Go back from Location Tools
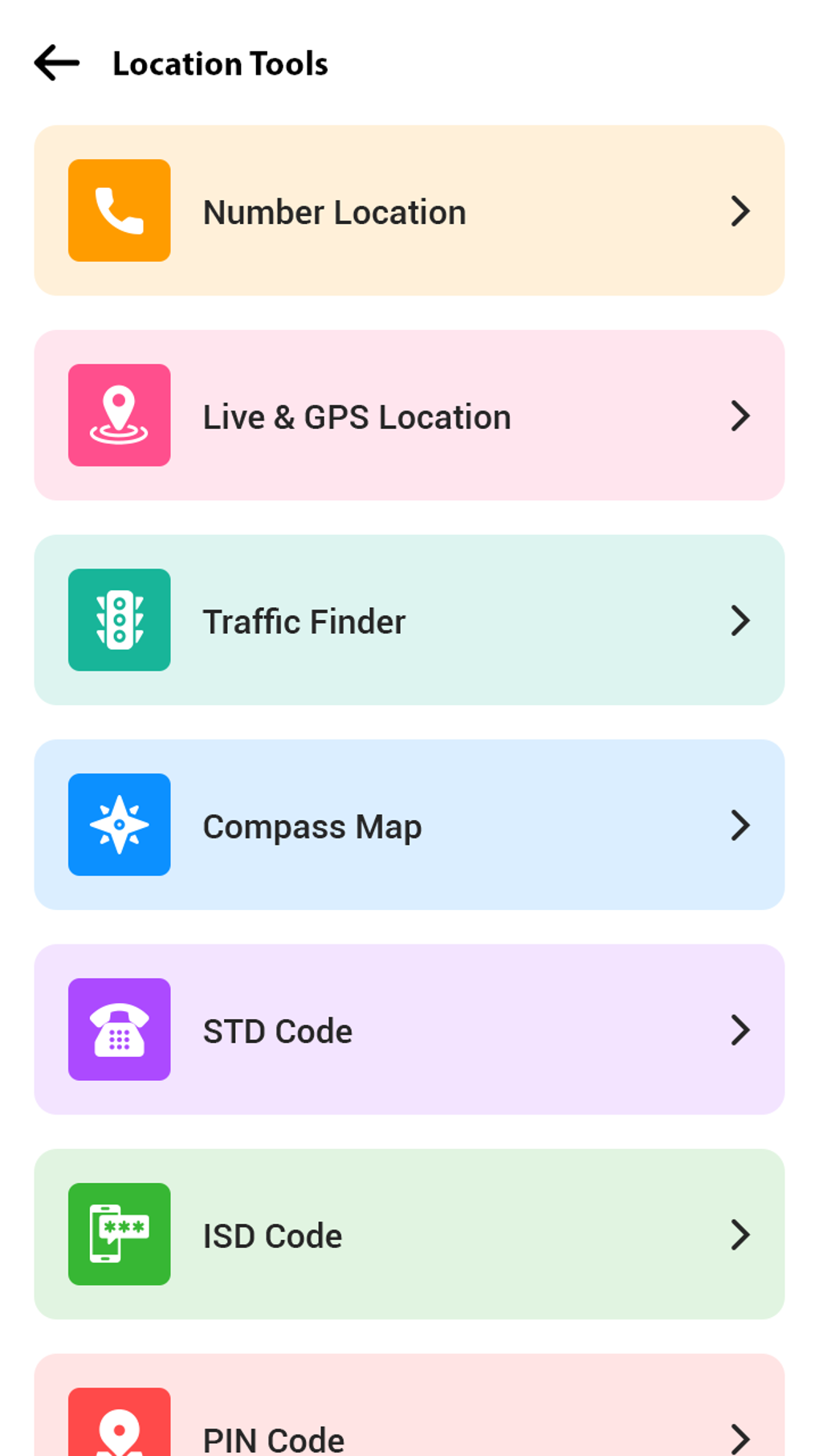This screenshot has width=819, height=1456. [57, 63]
